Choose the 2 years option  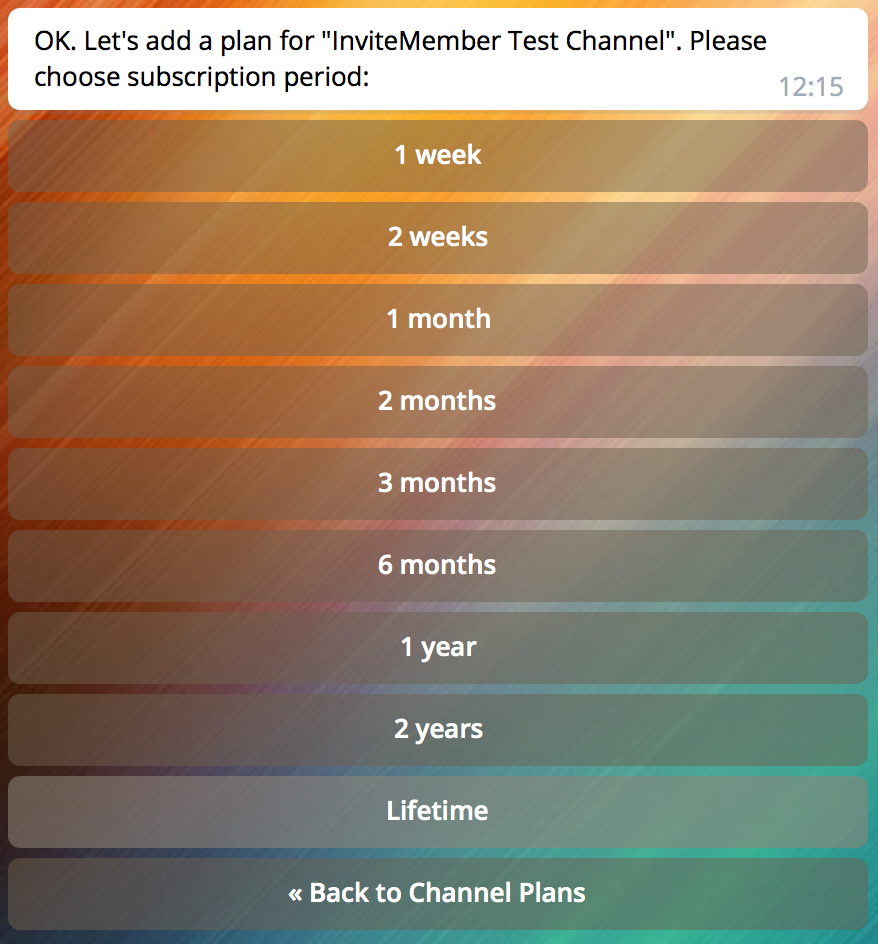pos(438,730)
